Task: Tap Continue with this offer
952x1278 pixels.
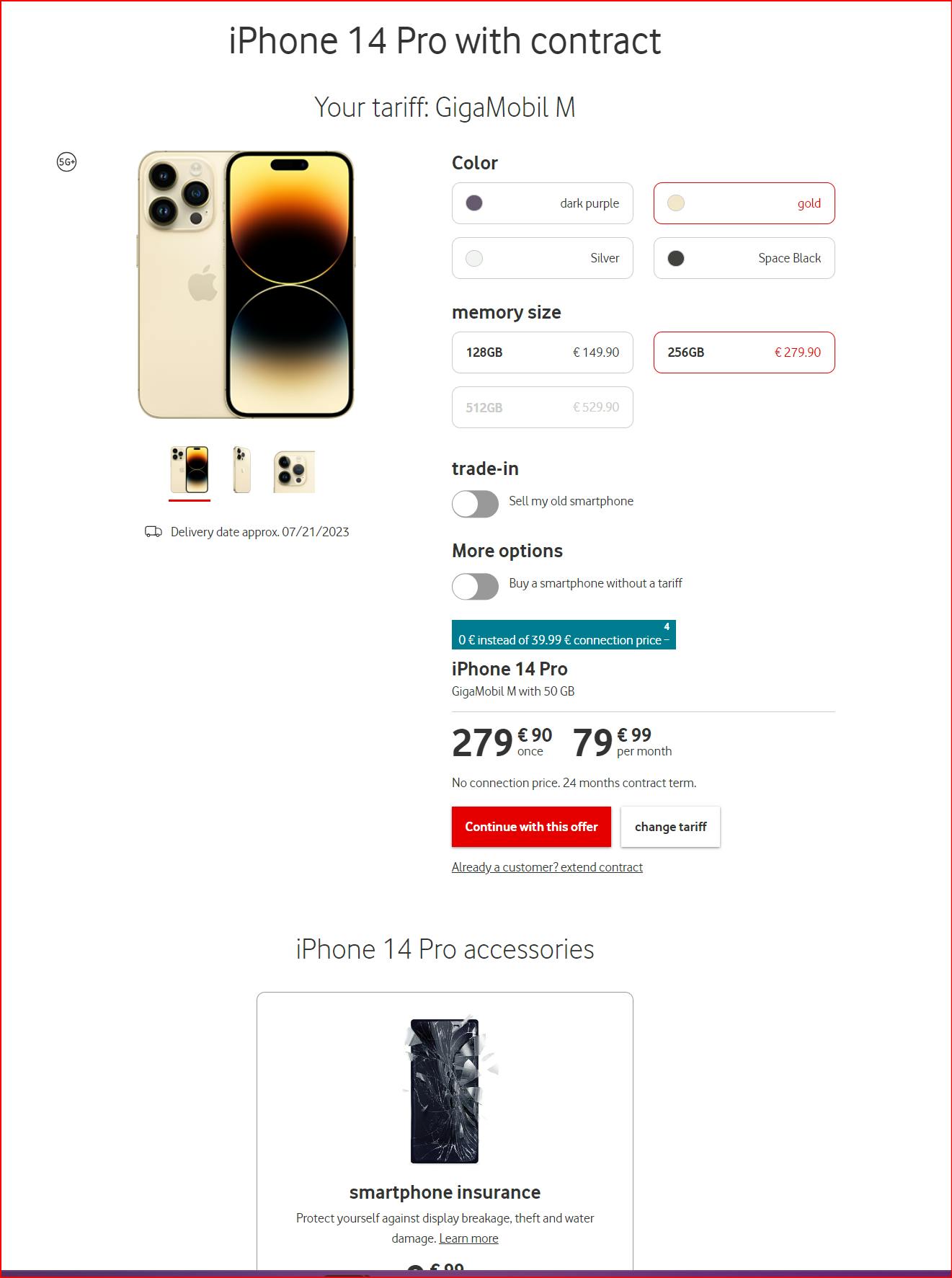Action: tap(531, 827)
